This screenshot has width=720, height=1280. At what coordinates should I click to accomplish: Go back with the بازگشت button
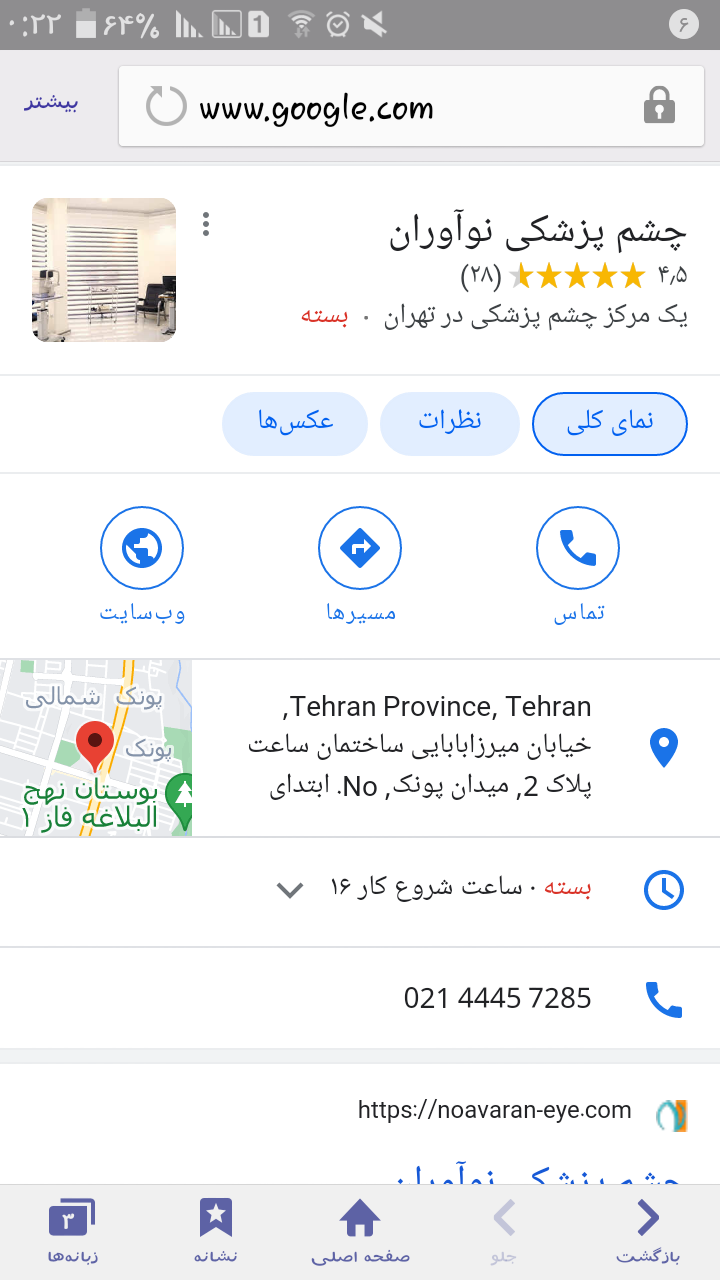pyautogui.click(x=648, y=1232)
